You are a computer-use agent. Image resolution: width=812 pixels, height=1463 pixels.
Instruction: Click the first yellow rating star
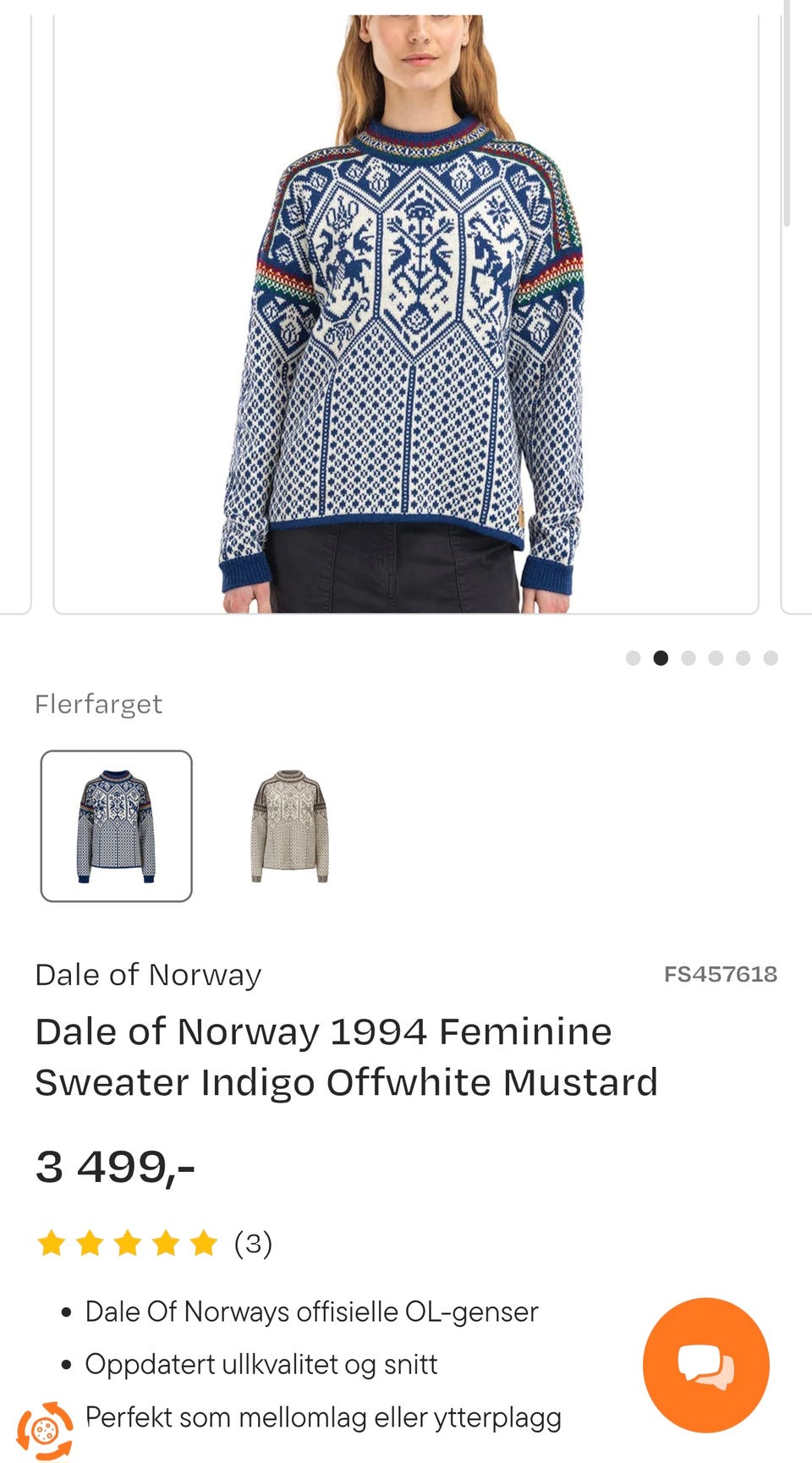51,1243
